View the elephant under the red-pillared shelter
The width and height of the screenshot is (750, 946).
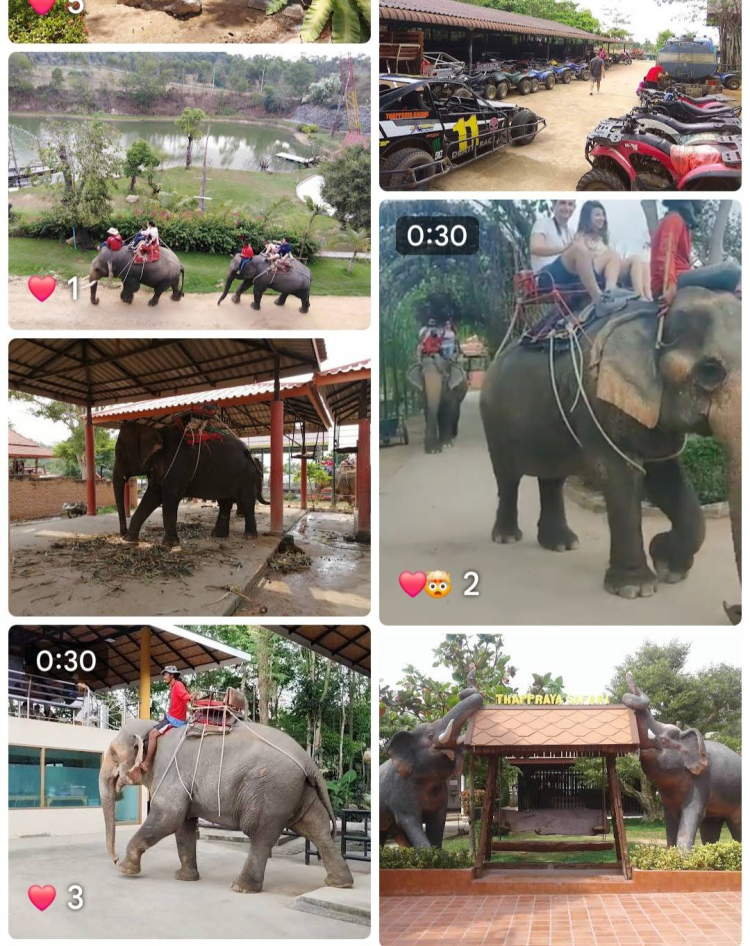pyautogui.click(x=189, y=476)
